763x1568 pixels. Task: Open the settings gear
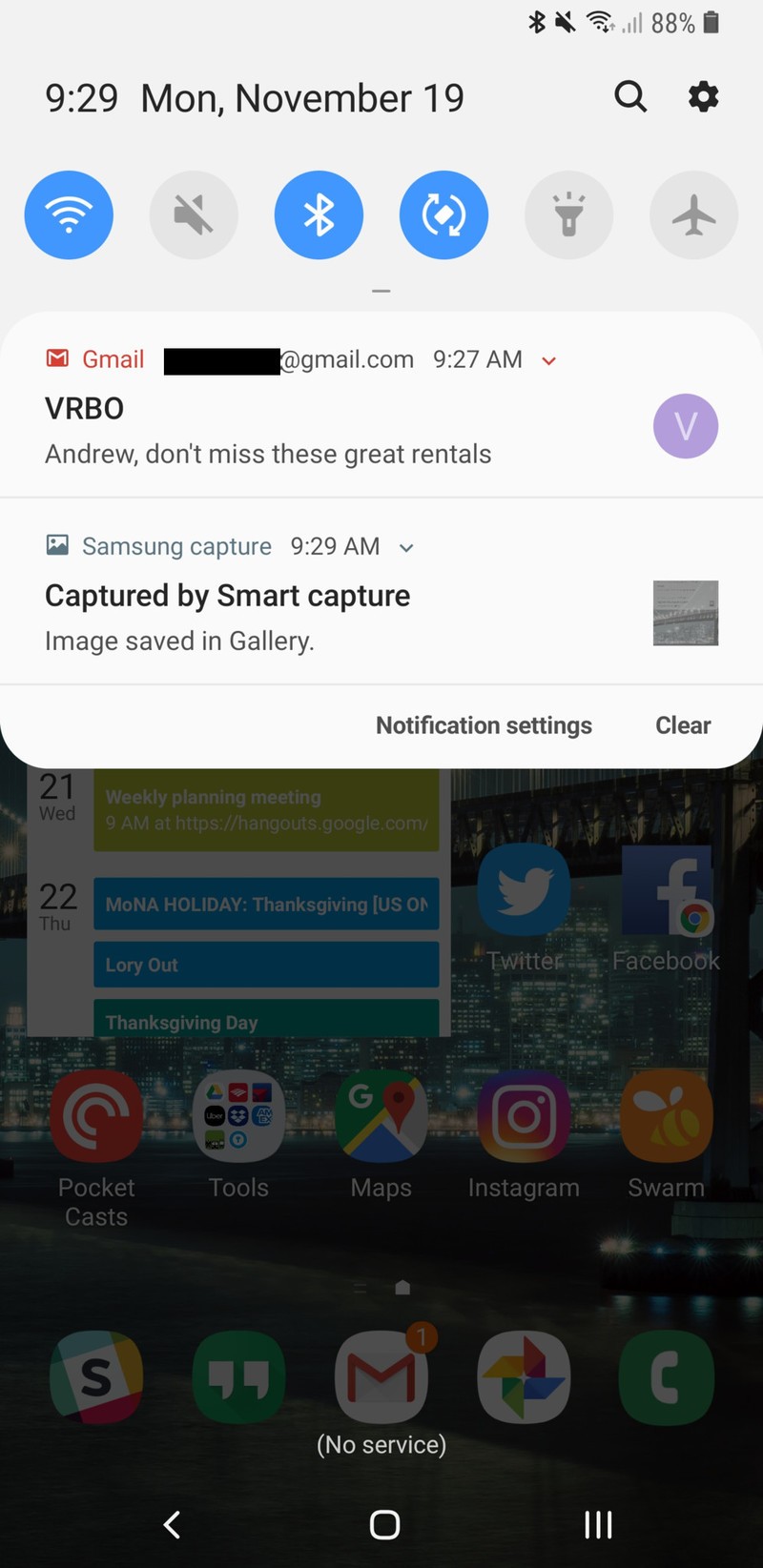(x=703, y=96)
